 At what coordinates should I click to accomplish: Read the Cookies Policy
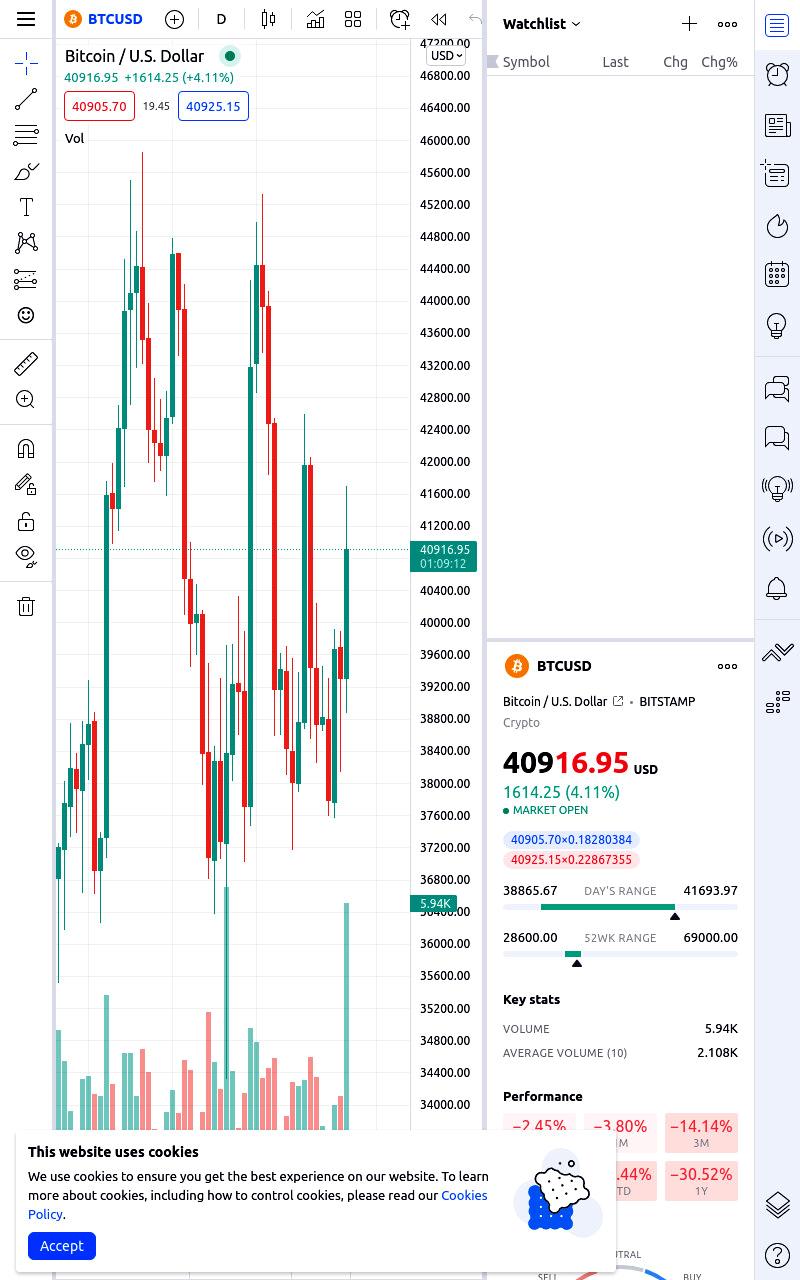(258, 1204)
